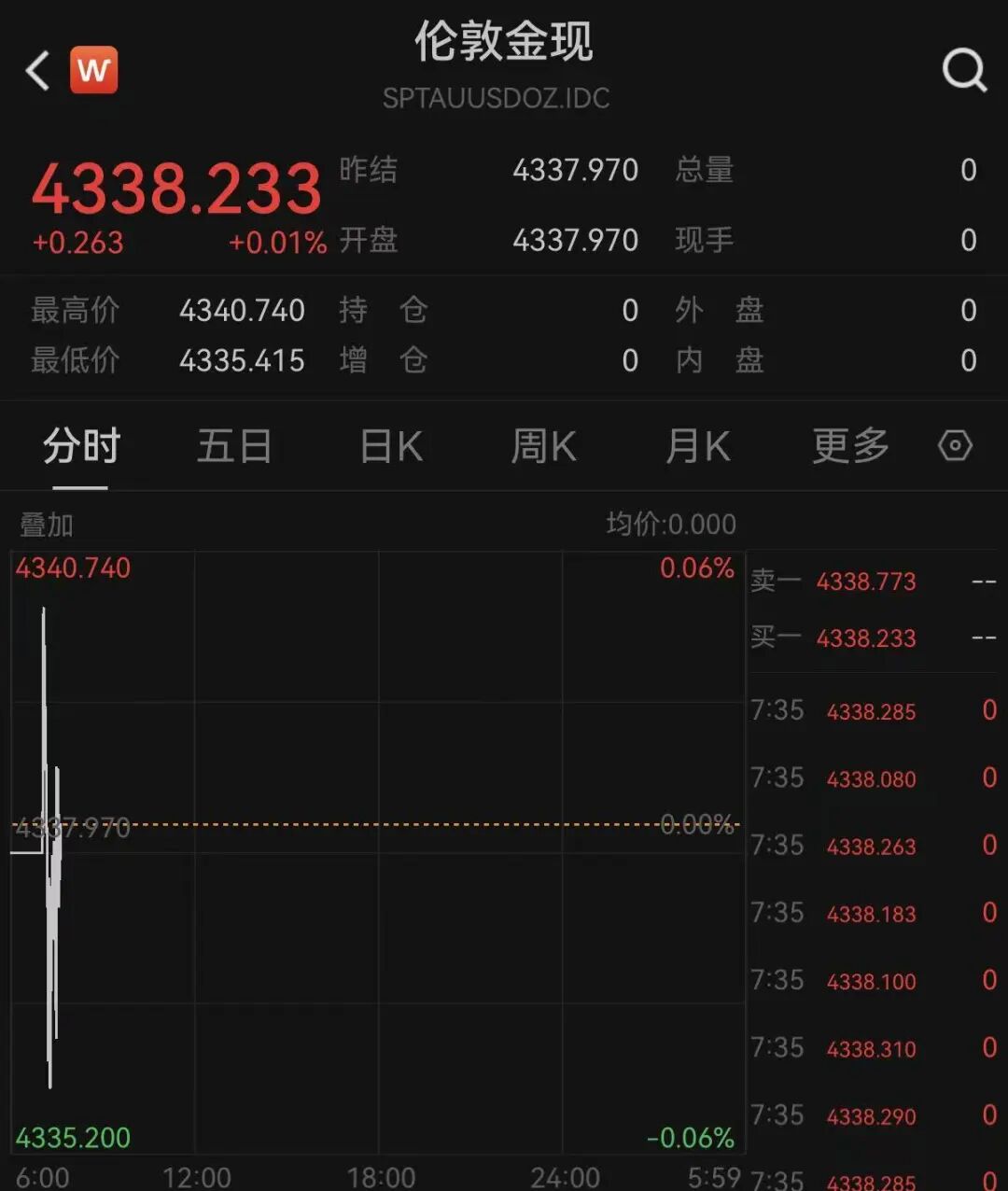Switch to the 五日 tab
The height and width of the screenshot is (1191, 1008).
point(233,446)
